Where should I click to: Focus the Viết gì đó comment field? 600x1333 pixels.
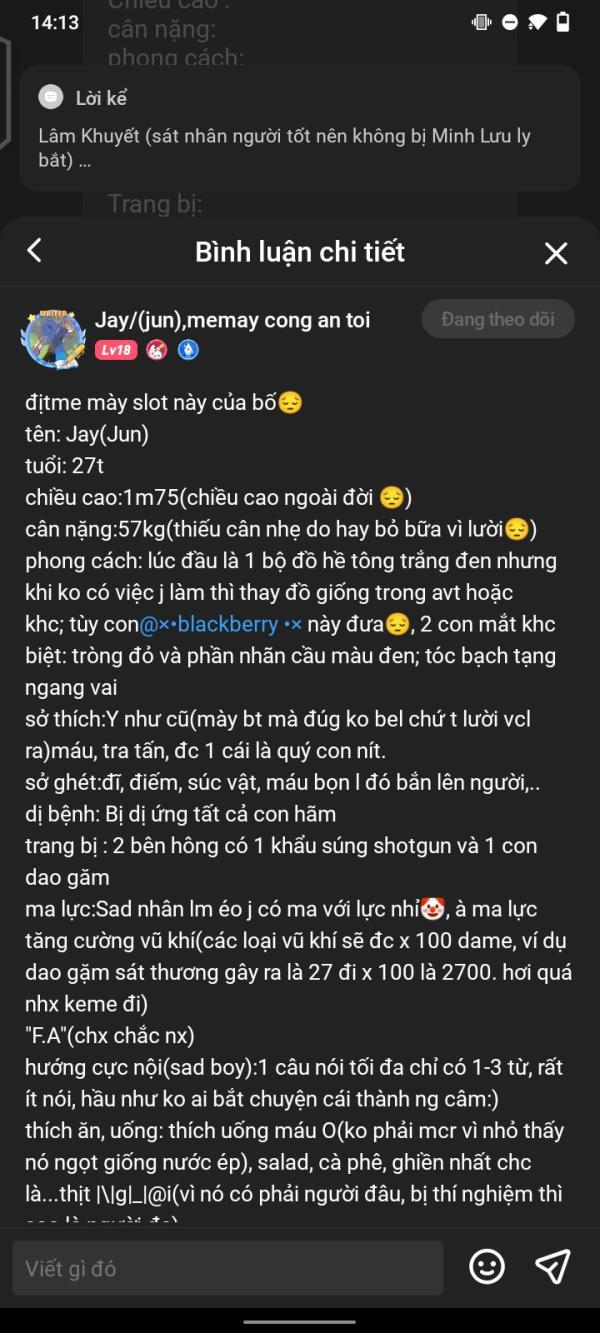pos(228,1268)
